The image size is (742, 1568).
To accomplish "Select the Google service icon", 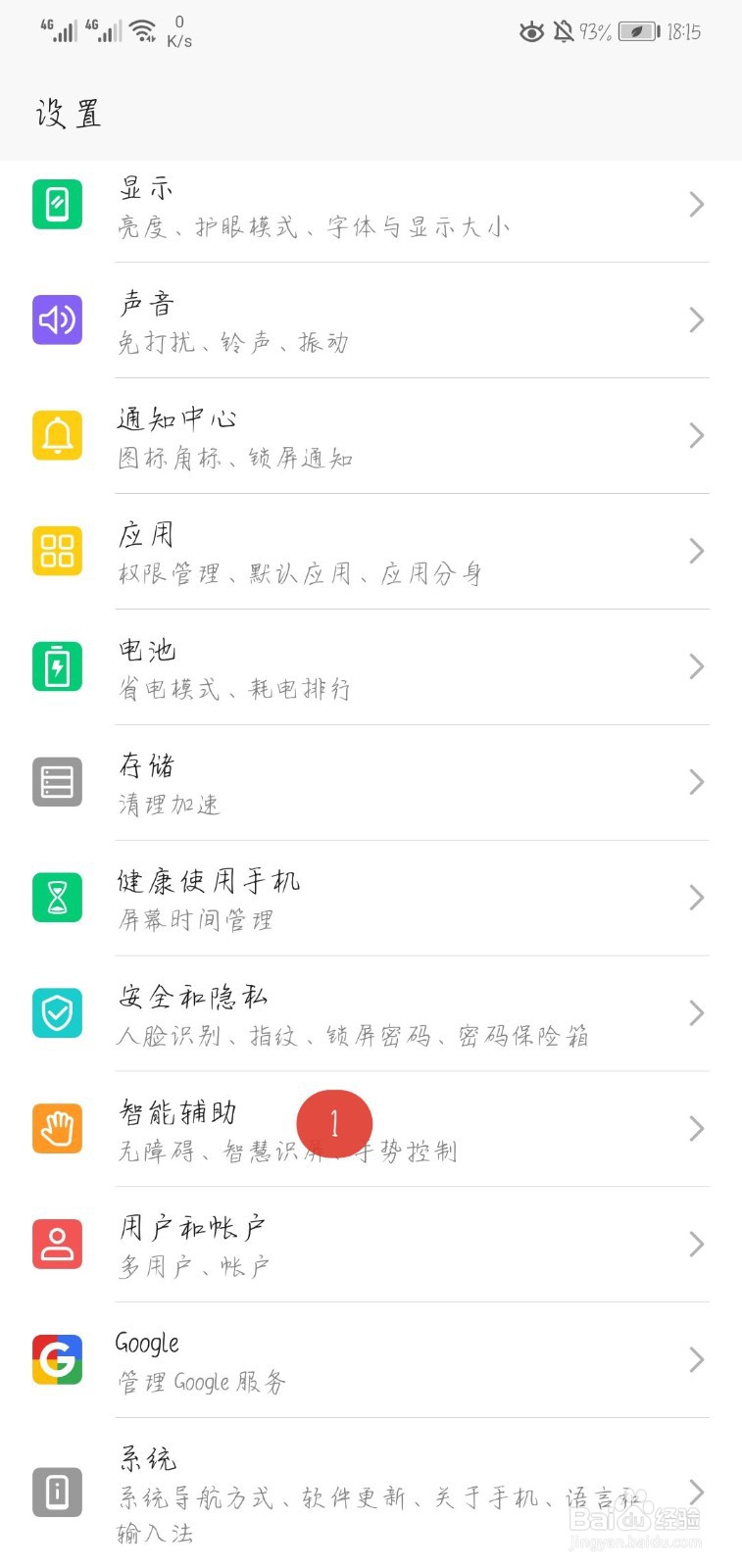I will pos(57,1359).
